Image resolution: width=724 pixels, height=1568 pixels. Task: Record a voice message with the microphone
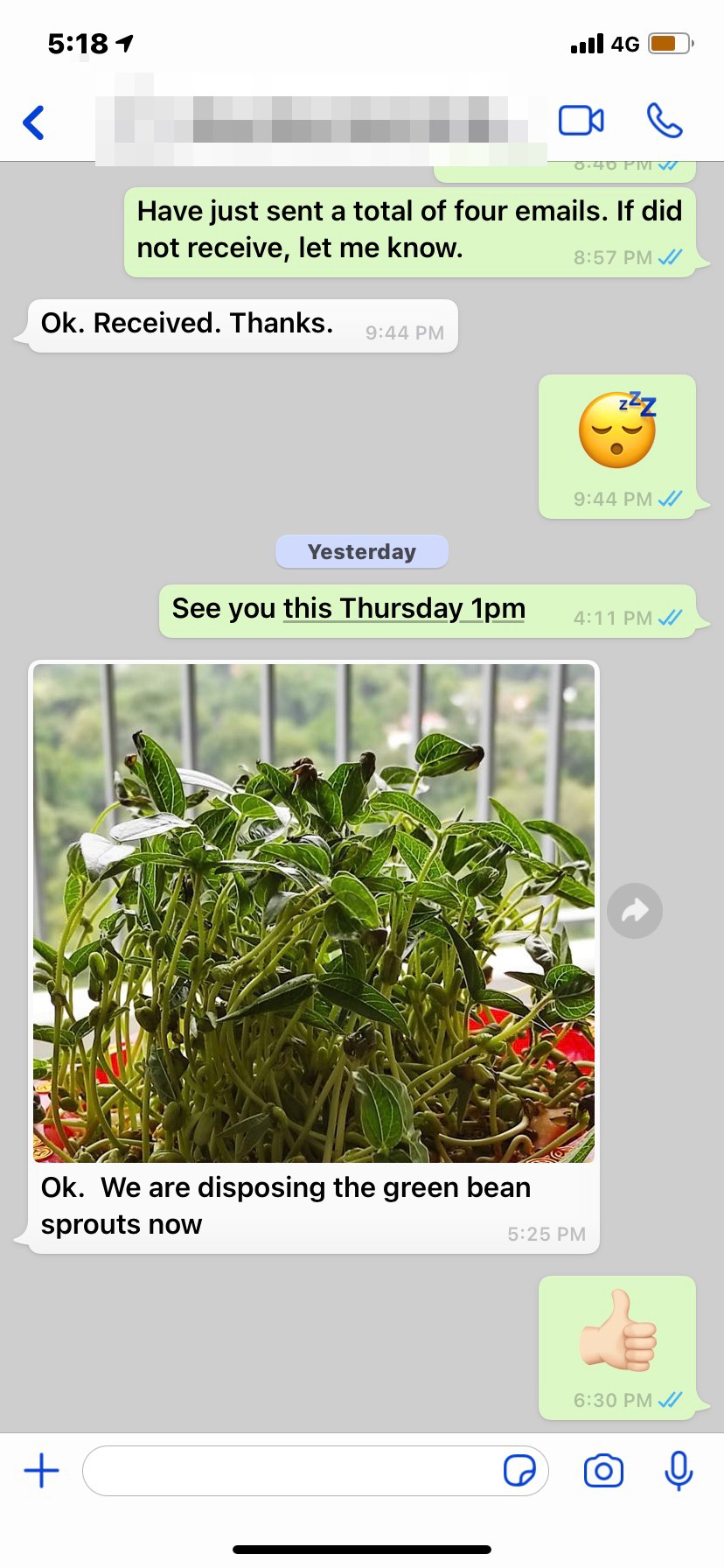(679, 1471)
